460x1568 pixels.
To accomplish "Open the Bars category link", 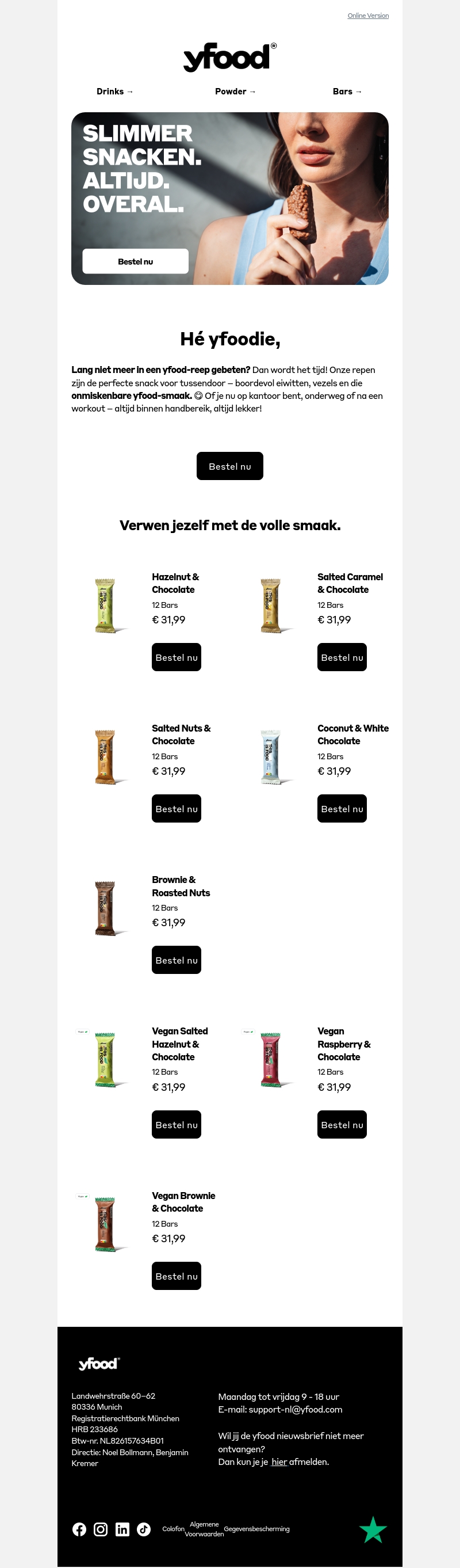I will click(x=347, y=92).
